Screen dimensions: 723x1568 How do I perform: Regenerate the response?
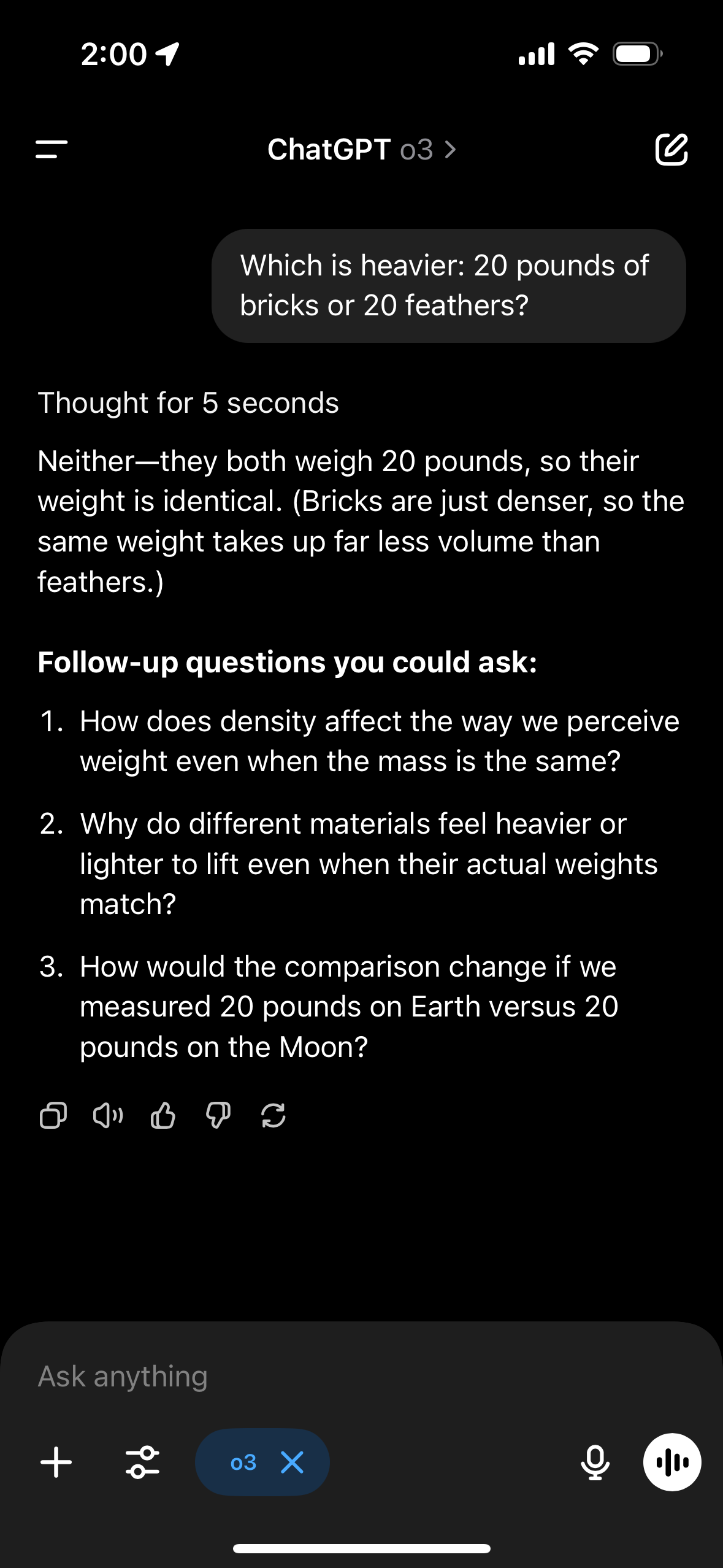coord(273,1115)
